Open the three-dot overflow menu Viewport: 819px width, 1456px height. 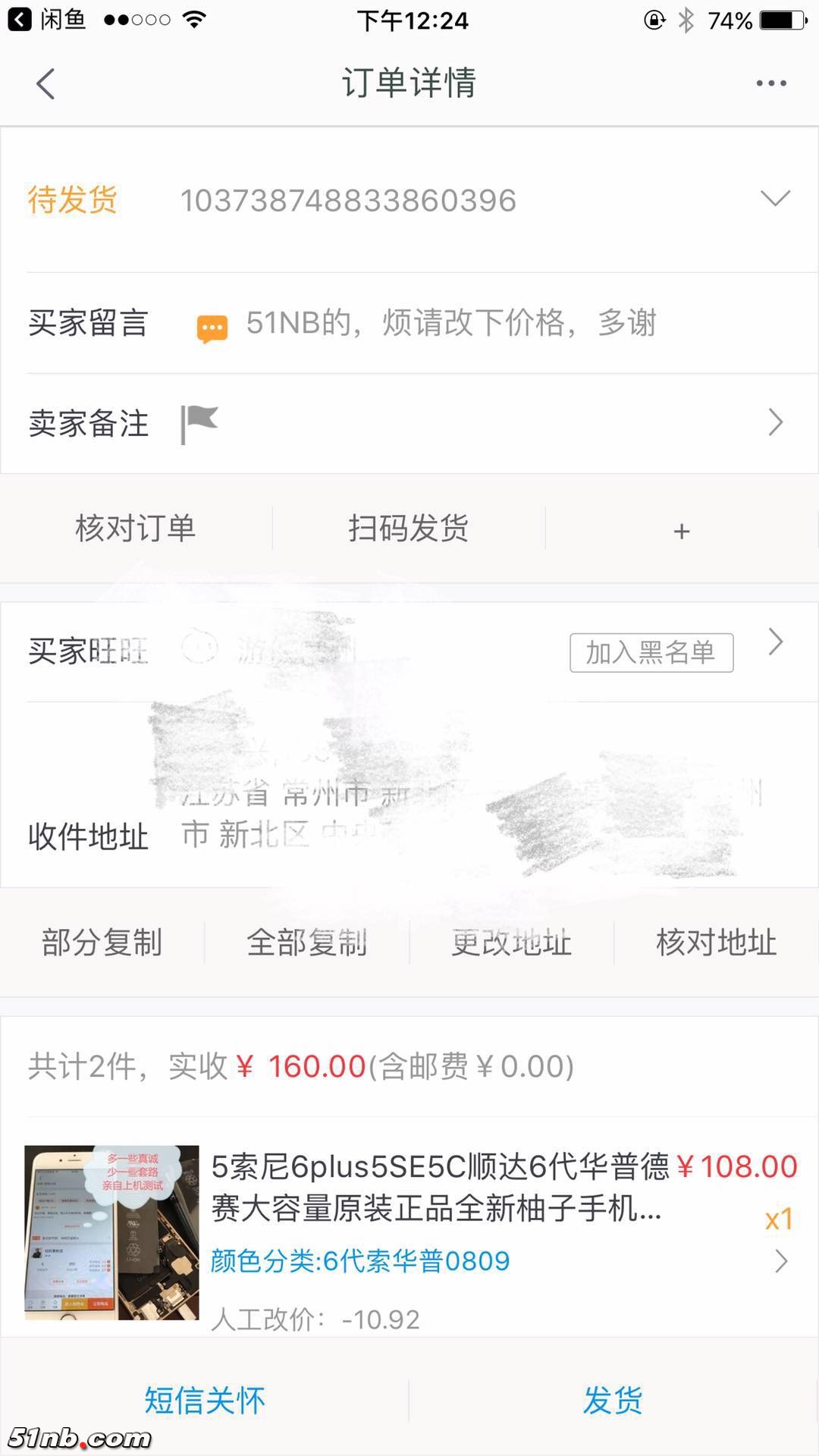(x=770, y=83)
